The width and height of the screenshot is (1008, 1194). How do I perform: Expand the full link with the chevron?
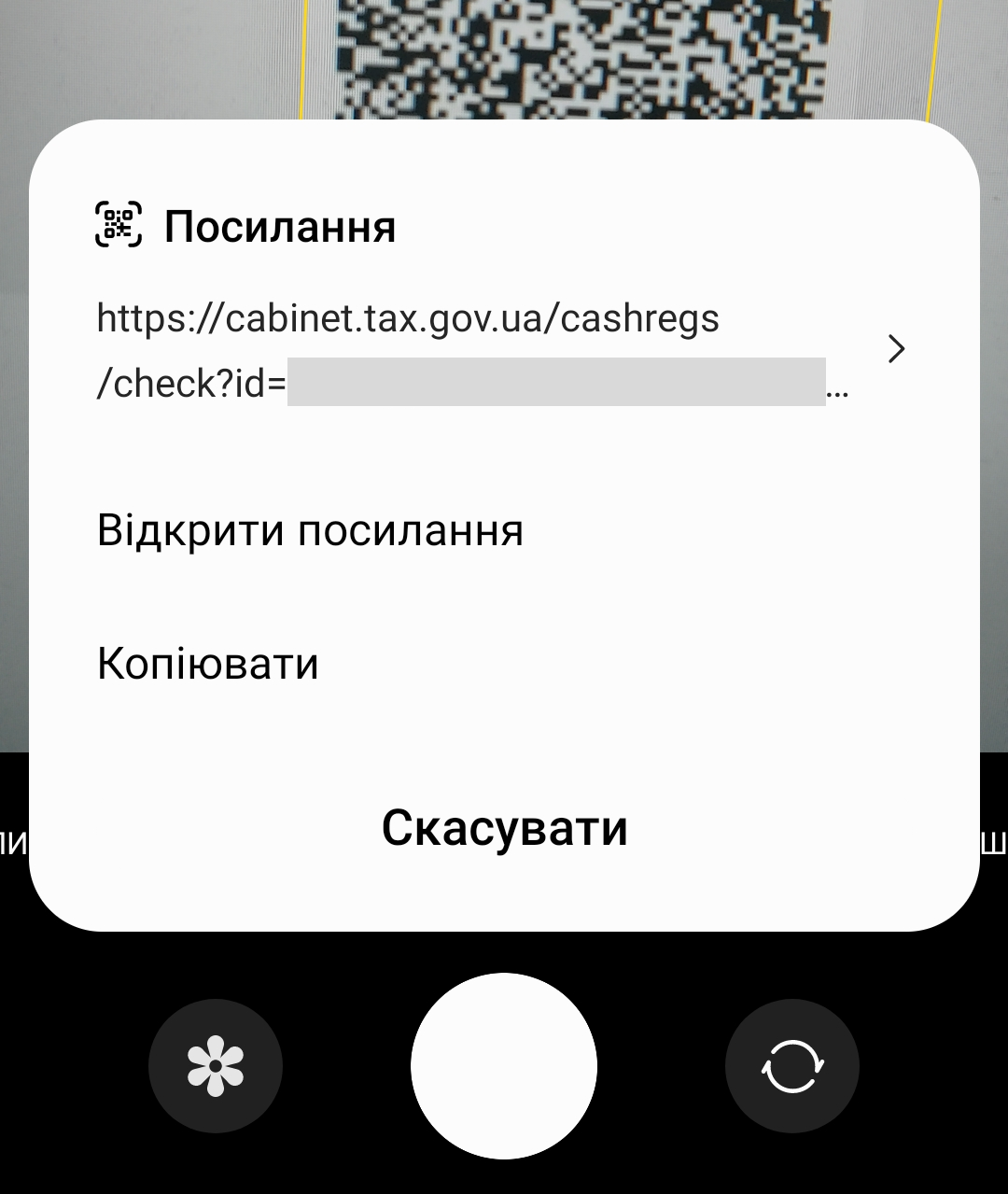896,349
